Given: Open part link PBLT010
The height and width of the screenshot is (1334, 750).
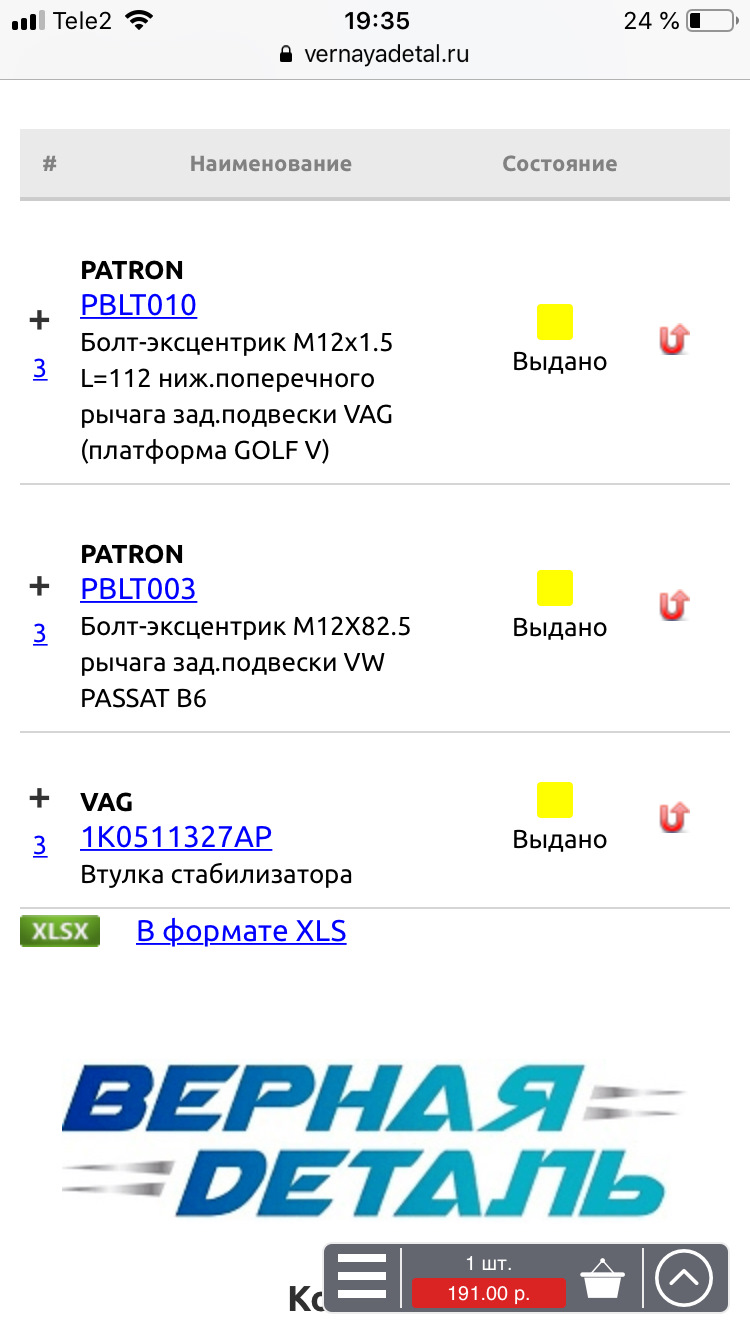Looking at the screenshot, I should pos(138,305).
